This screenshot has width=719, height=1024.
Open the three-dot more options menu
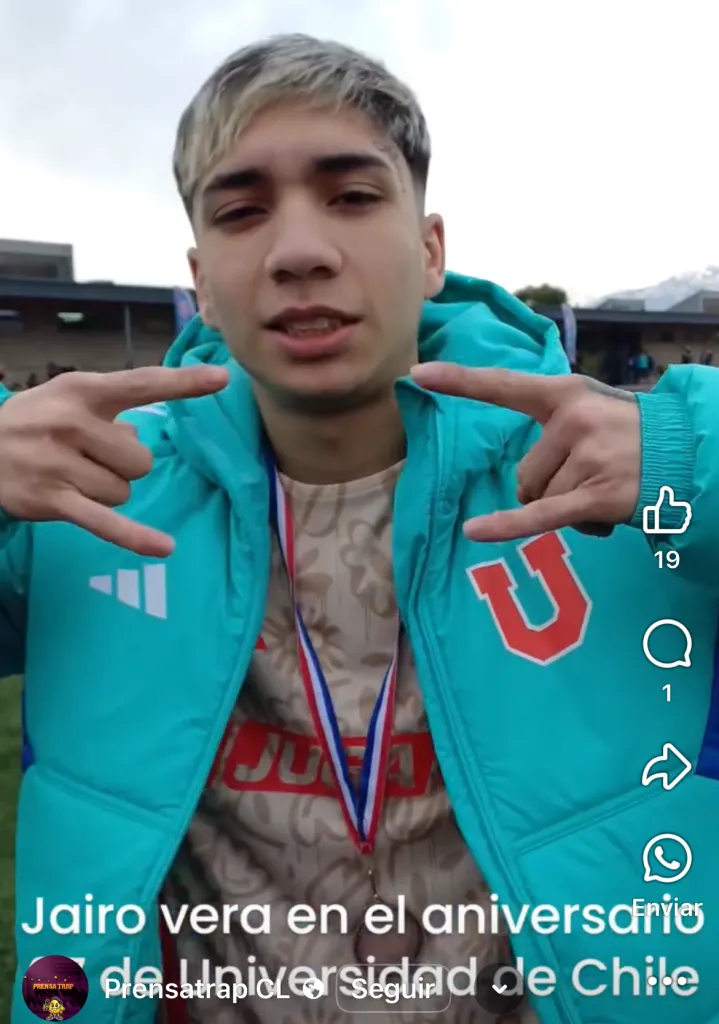pyautogui.click(x=666, y=982)
